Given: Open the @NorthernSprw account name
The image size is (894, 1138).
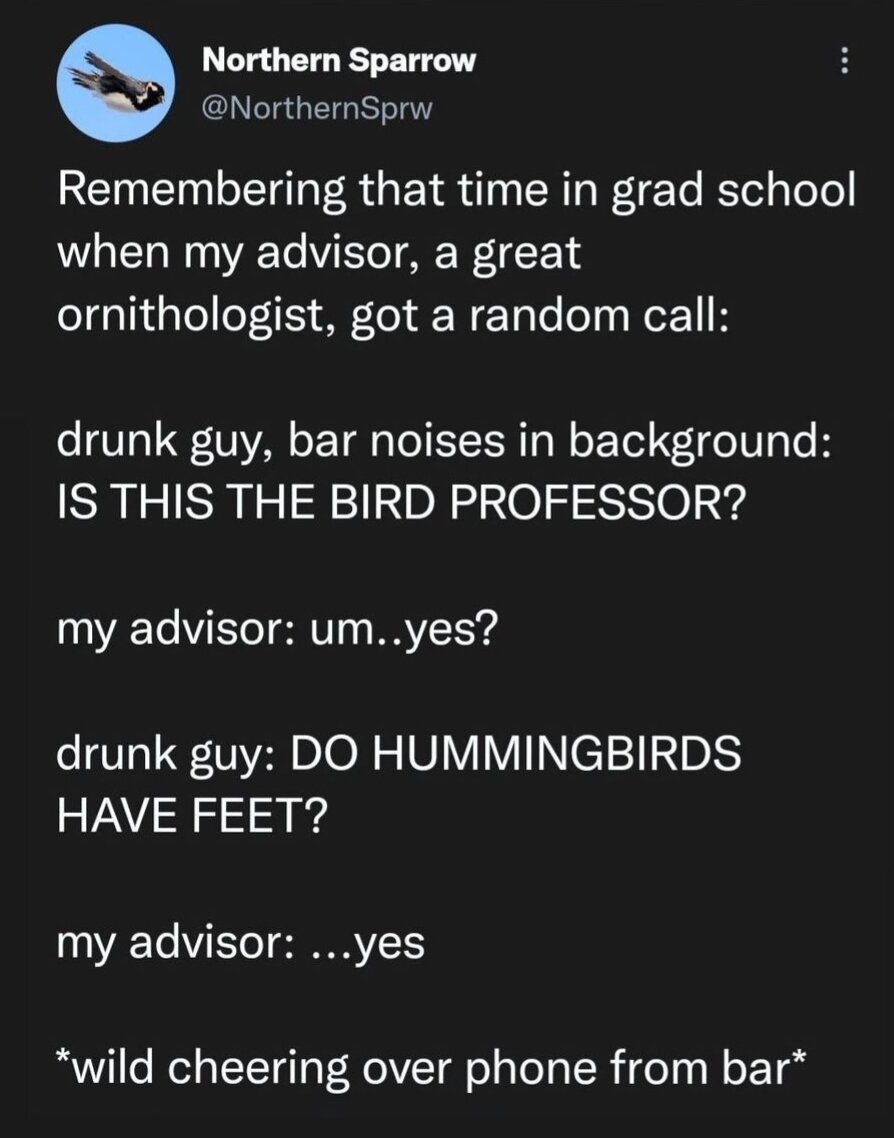Looking at the screenshot, I should tap(317, 108).
